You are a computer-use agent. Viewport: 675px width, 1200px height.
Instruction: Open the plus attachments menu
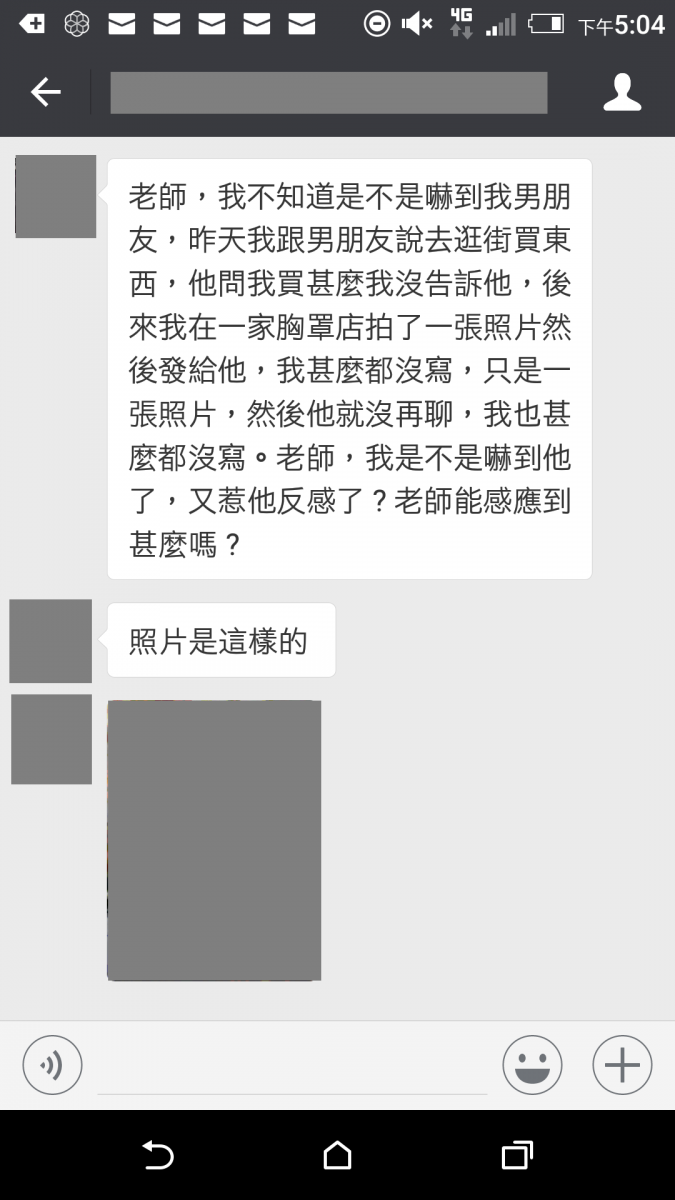pos(622,1065)
